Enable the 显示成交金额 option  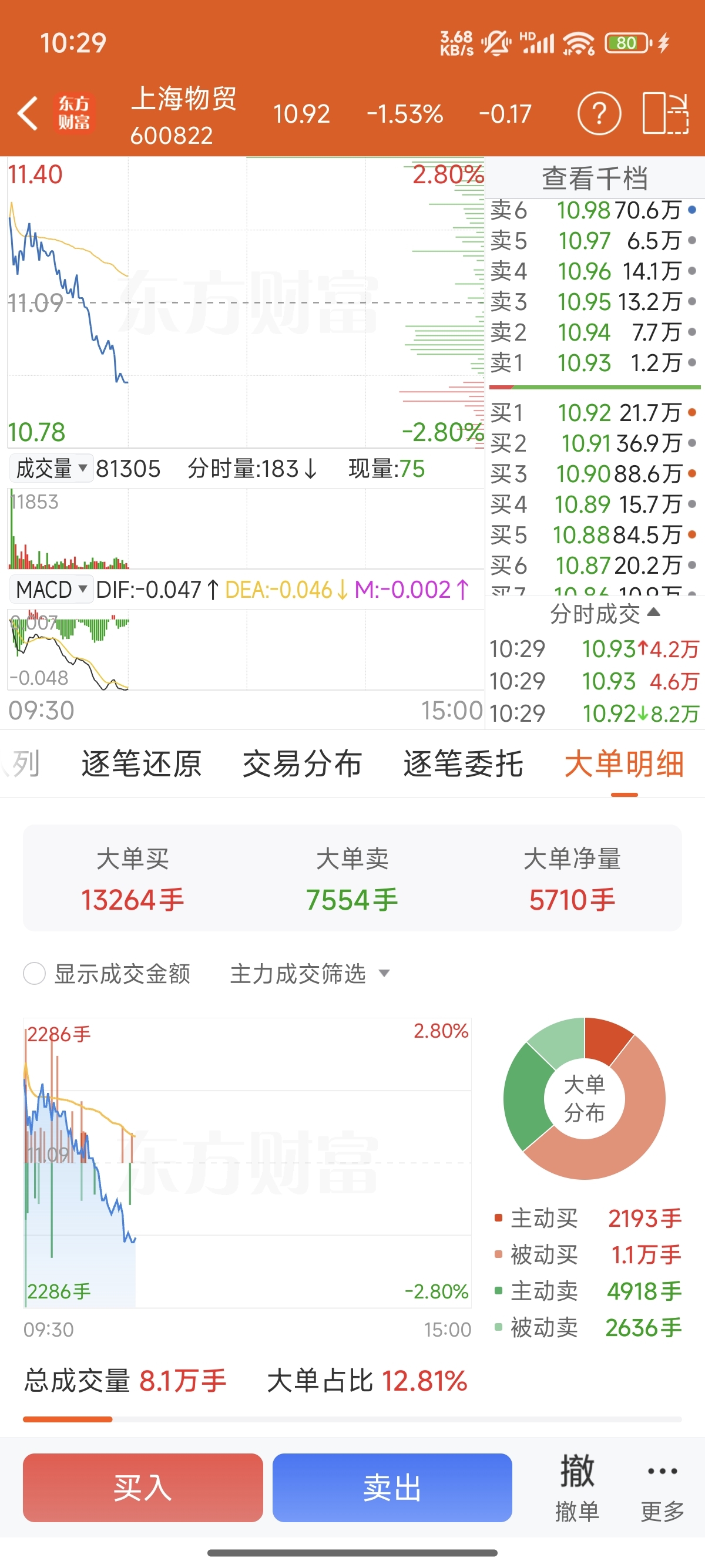106,973
